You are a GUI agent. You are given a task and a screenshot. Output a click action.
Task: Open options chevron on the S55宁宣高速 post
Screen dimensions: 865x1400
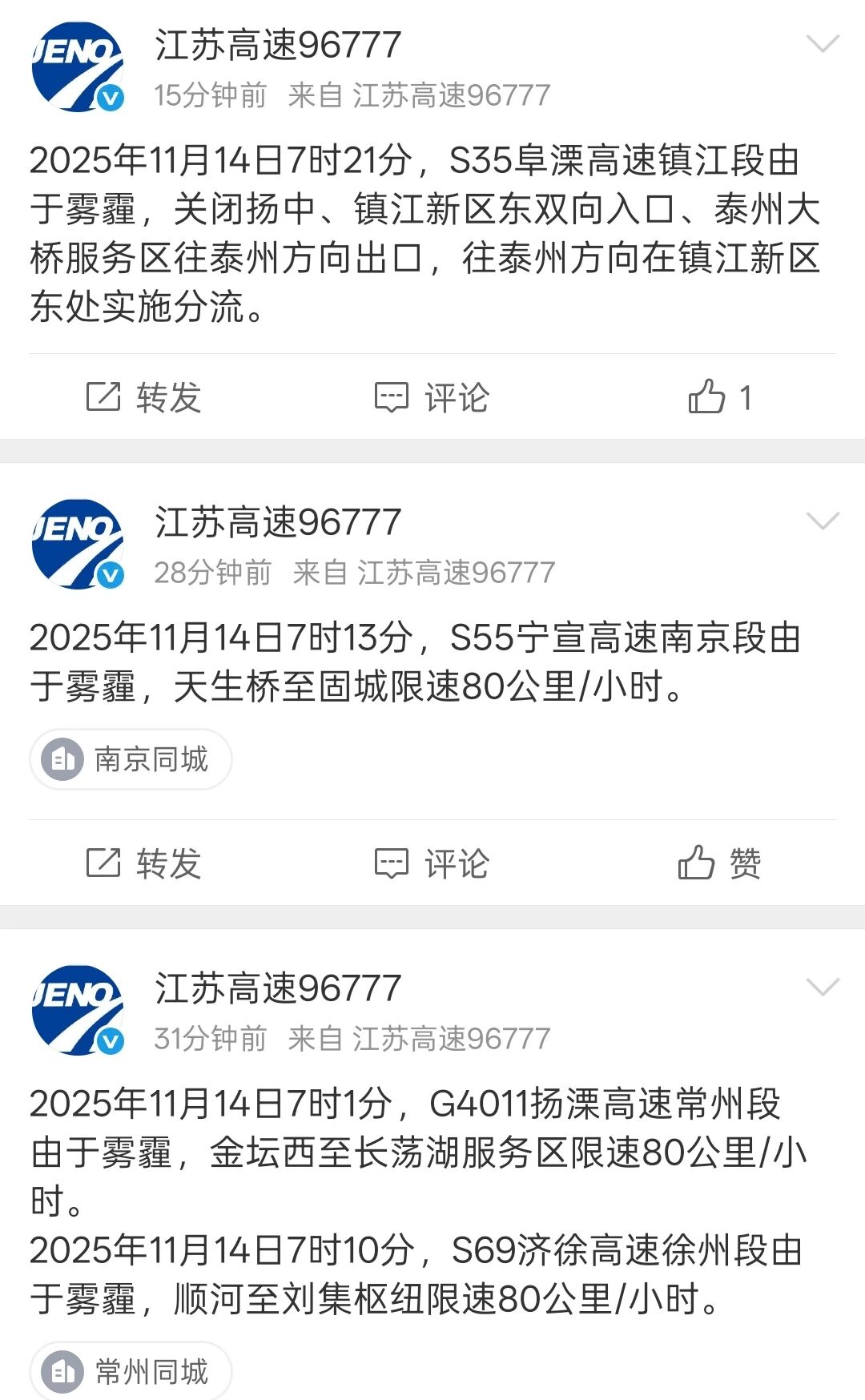[x=823, y=521]
